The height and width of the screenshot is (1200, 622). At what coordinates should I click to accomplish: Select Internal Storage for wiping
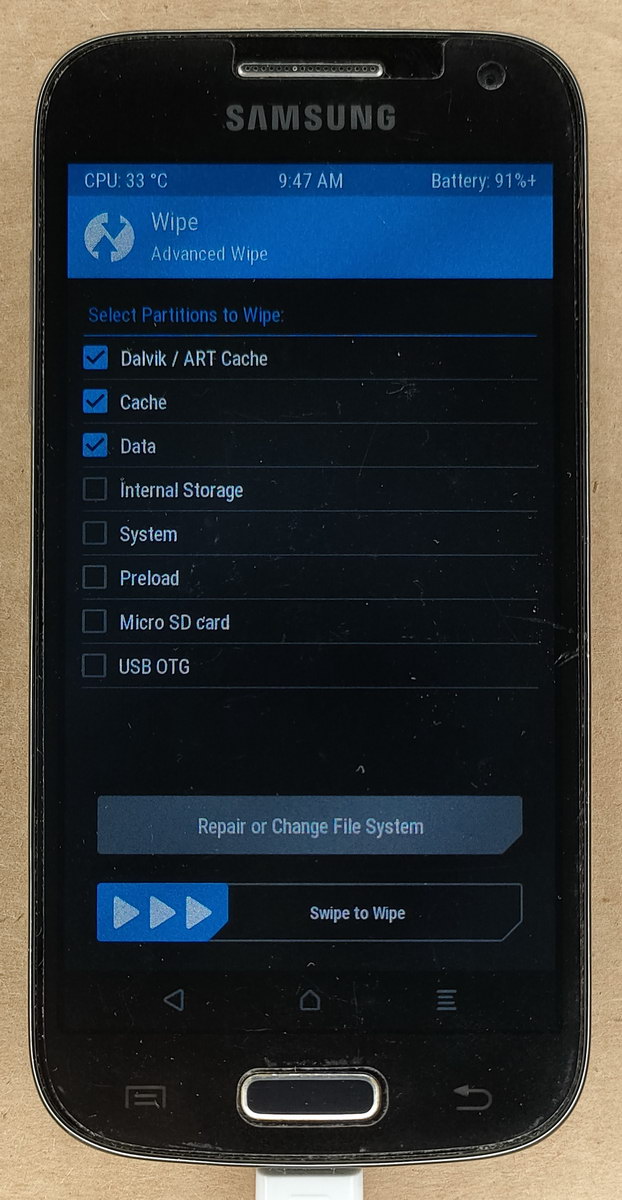click(95, 490)
